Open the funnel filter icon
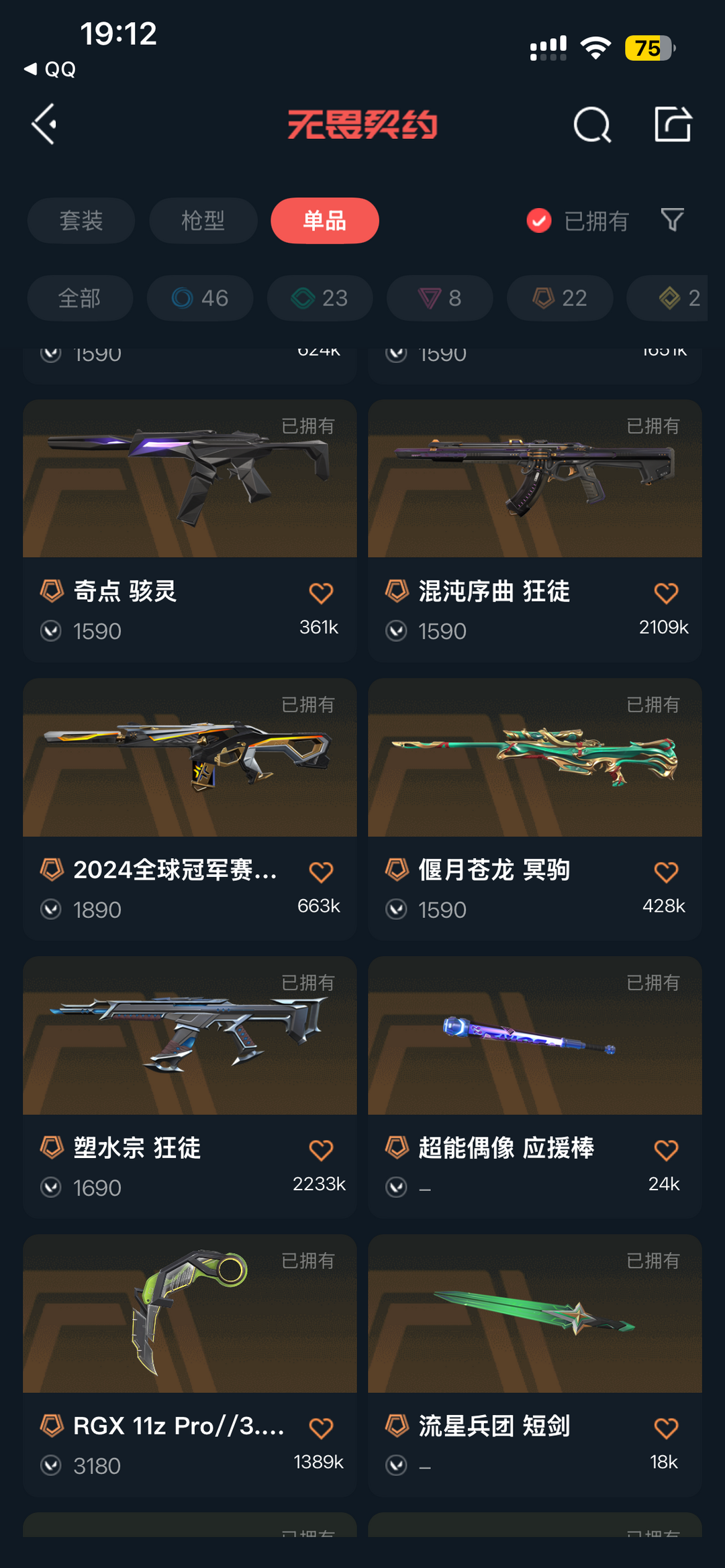Screen dimensions: 725x1568 tap(672, 219)
